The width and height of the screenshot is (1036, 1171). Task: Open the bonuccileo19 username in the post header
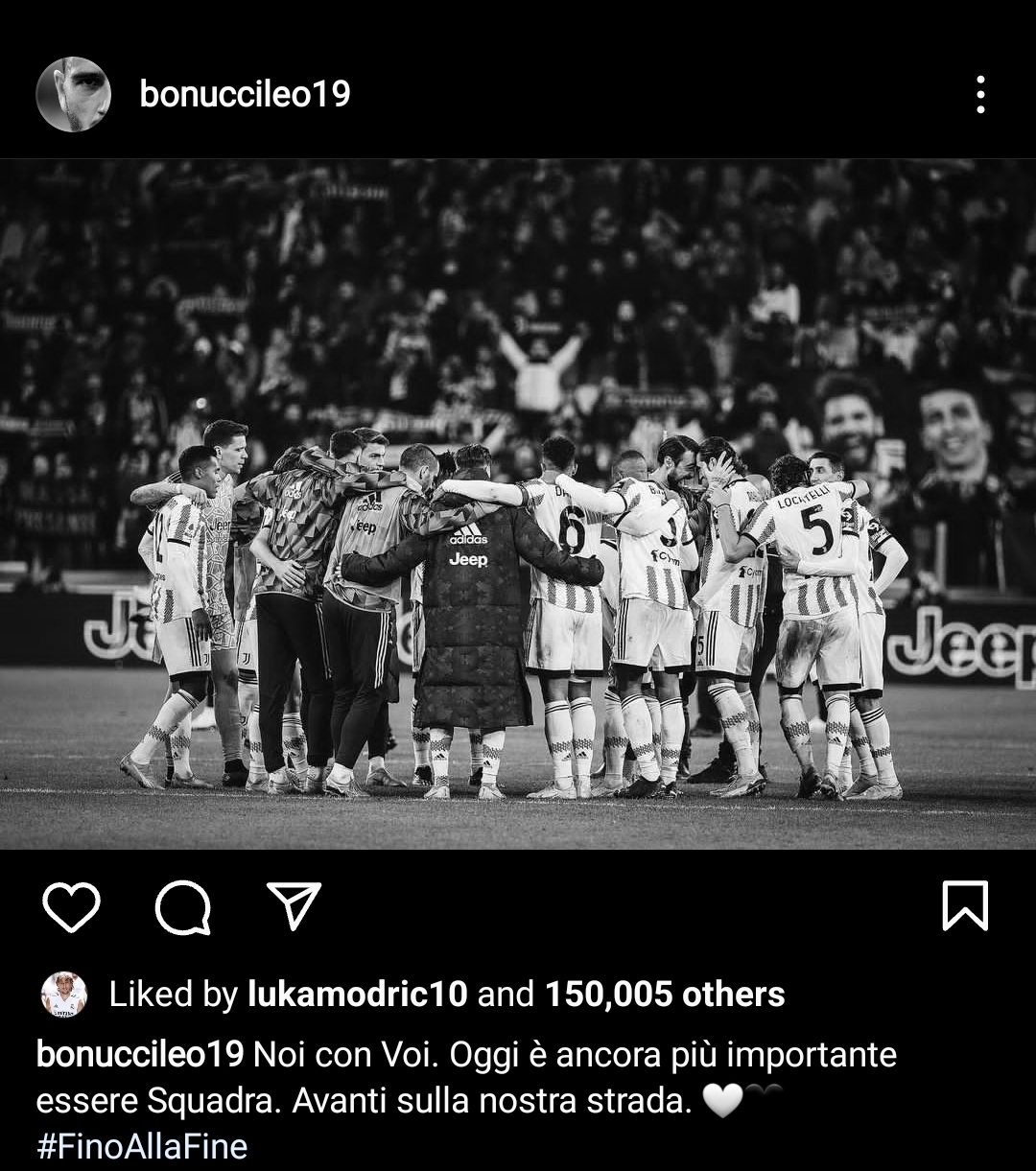(x=245, y=94)
